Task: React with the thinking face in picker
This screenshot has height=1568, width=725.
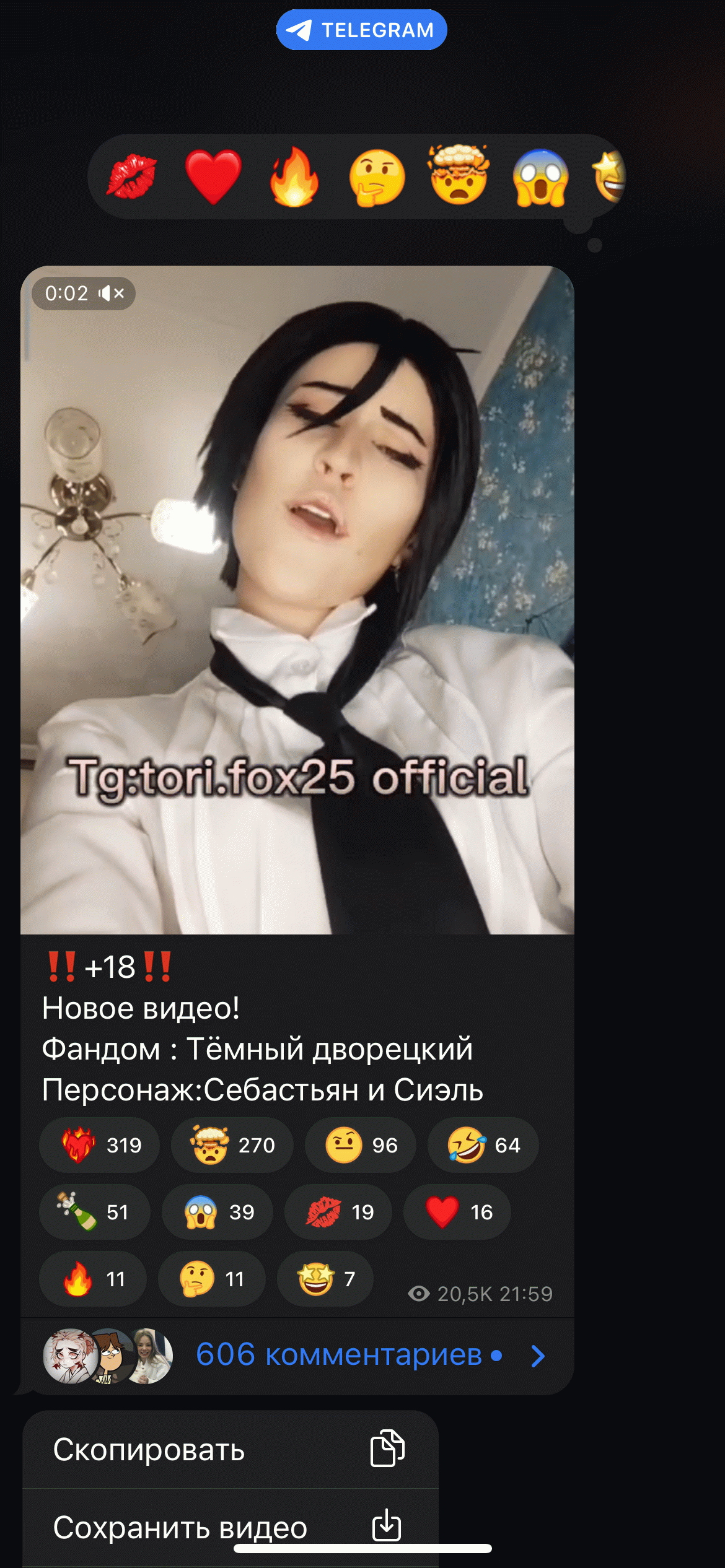Action: pos(377,177)
